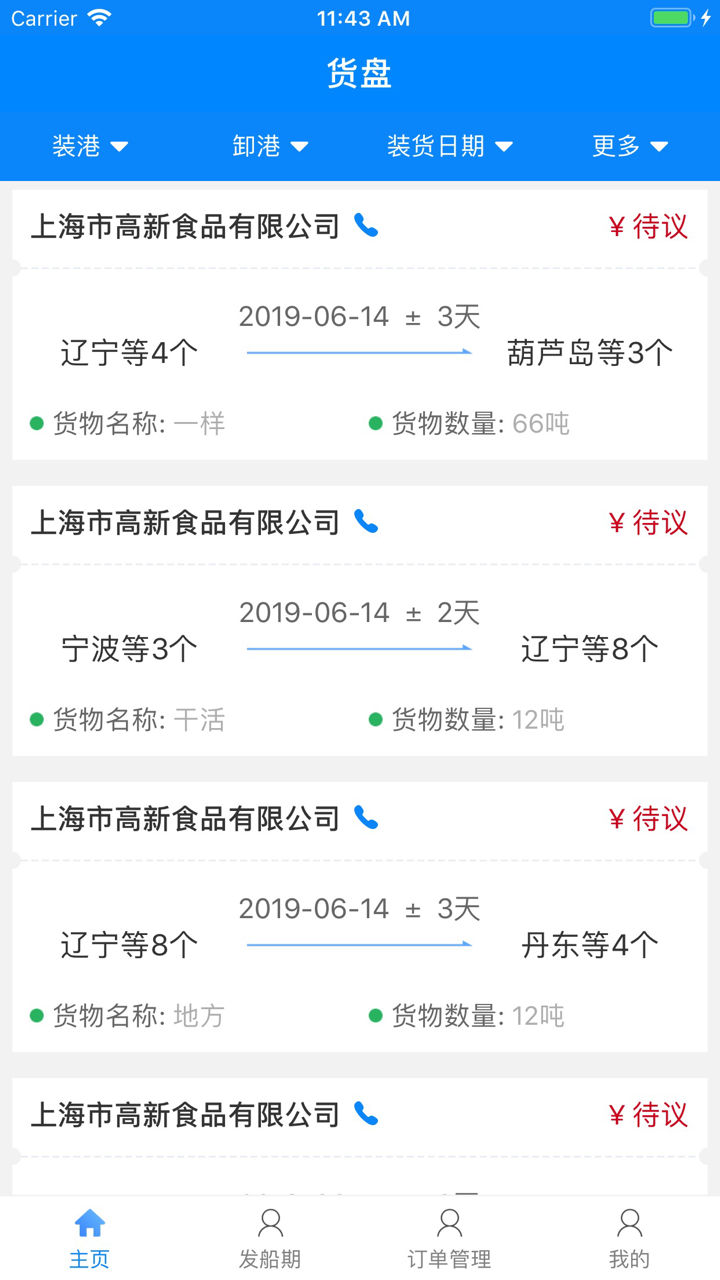Tap the 2019-06-14 ± 3天 date on first card
This screenshot has height=1280, width=720.
click(x=358, y=317)
